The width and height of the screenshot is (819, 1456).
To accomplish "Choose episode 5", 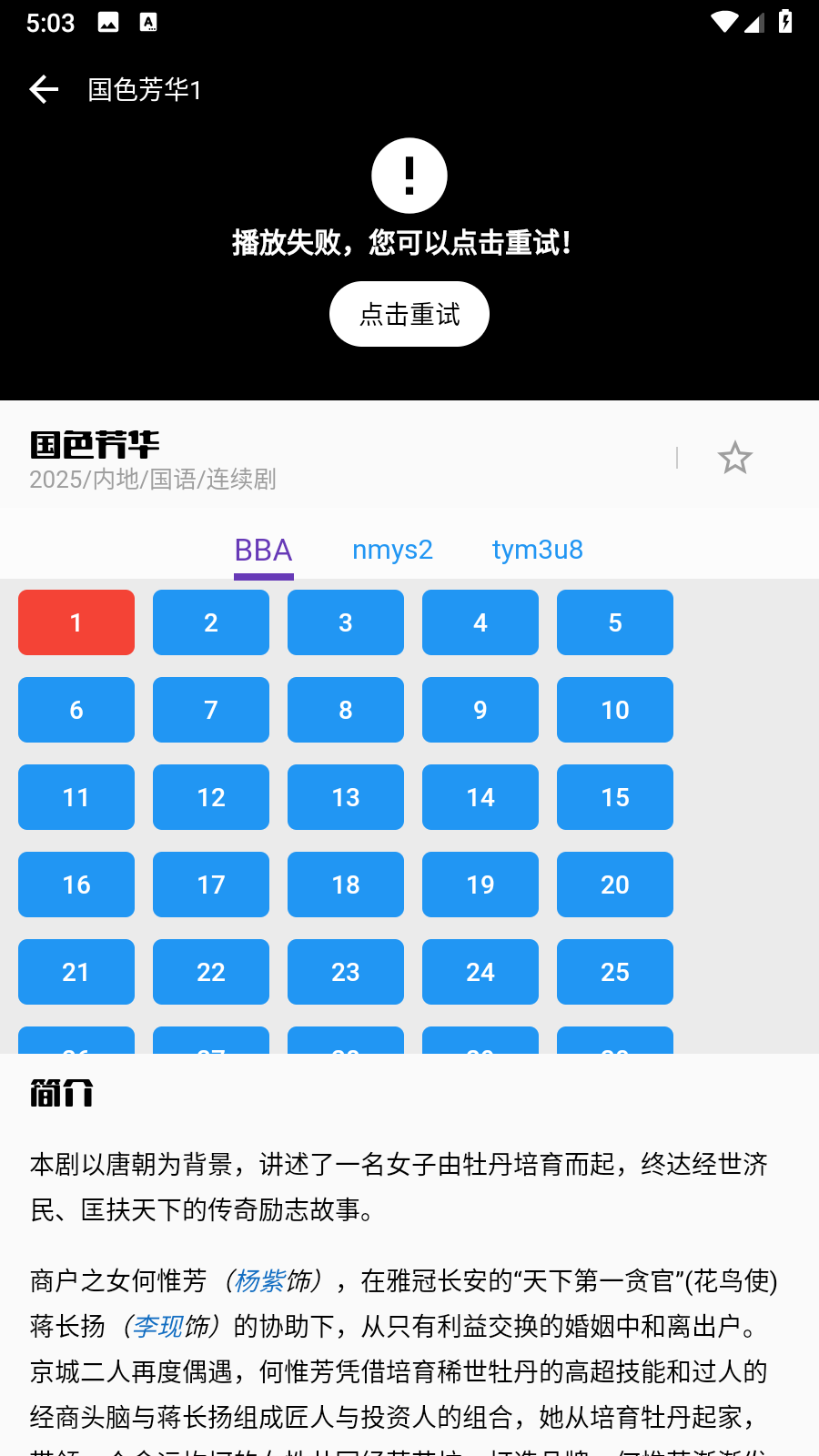I will point(615,622).
